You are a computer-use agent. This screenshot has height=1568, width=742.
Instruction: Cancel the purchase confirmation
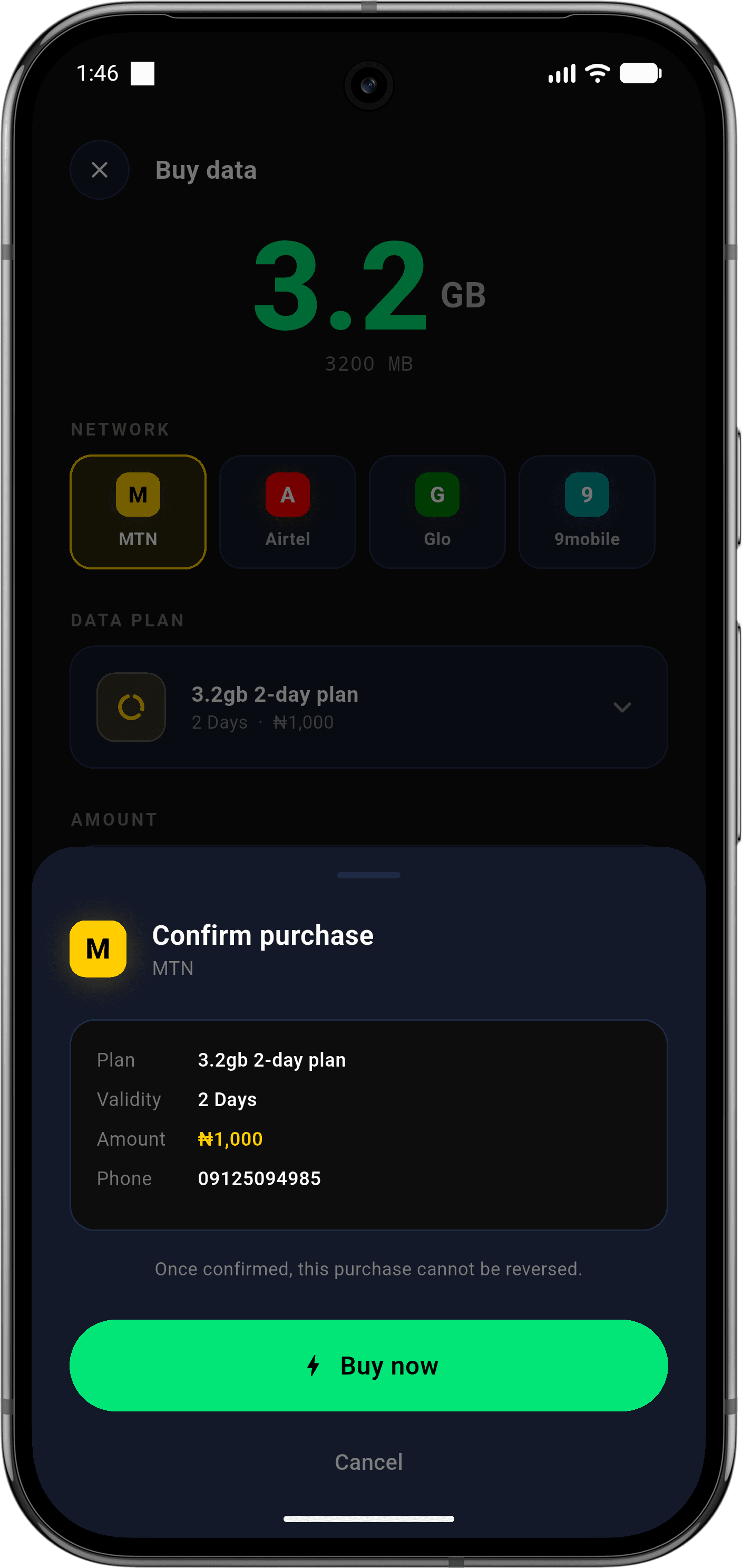click(x=368, y=1461)
